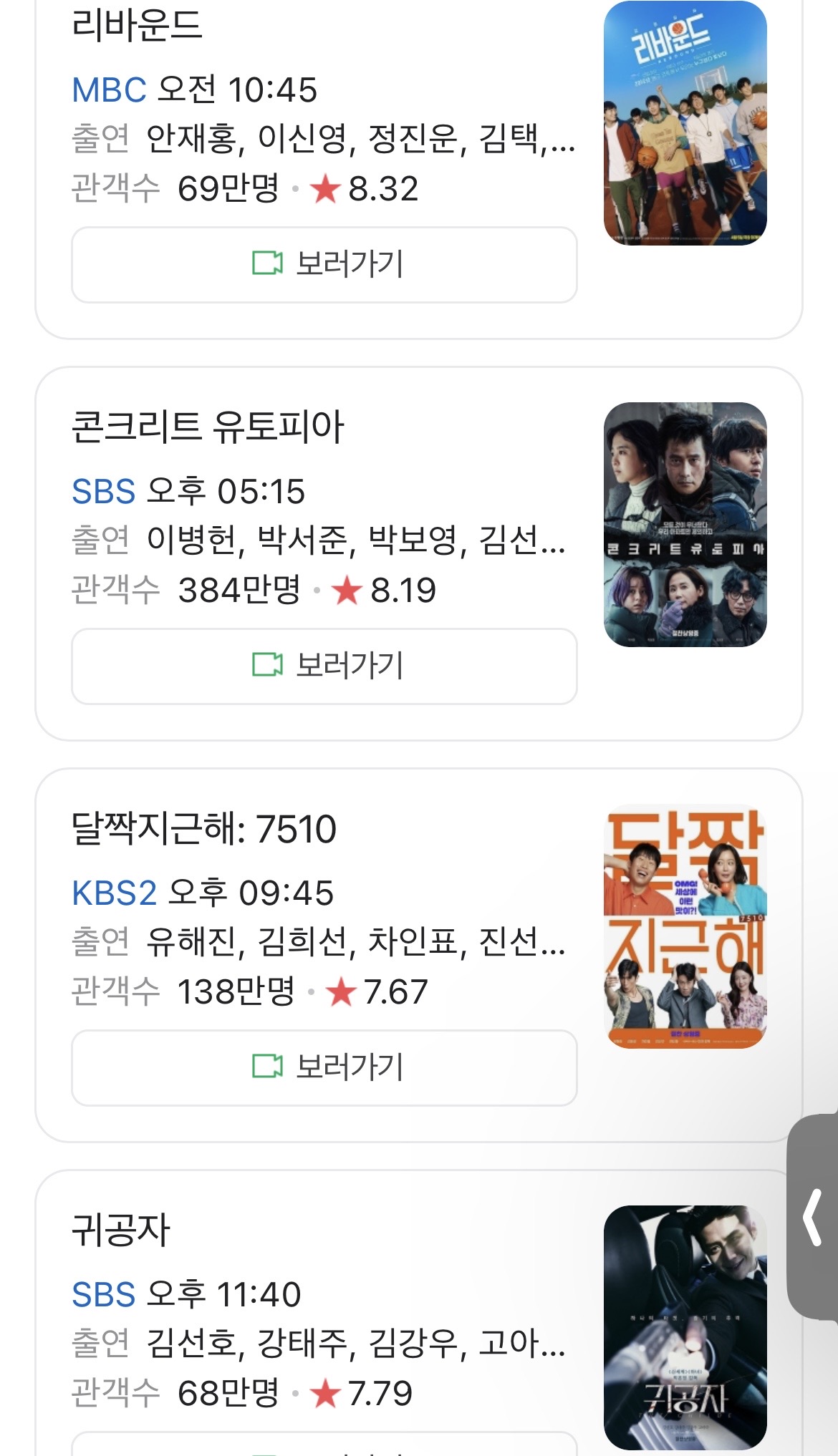Screen dimensions: 838x1456
Task: Tap 보러가기 button under 리바운드
Action: (324, 264)
